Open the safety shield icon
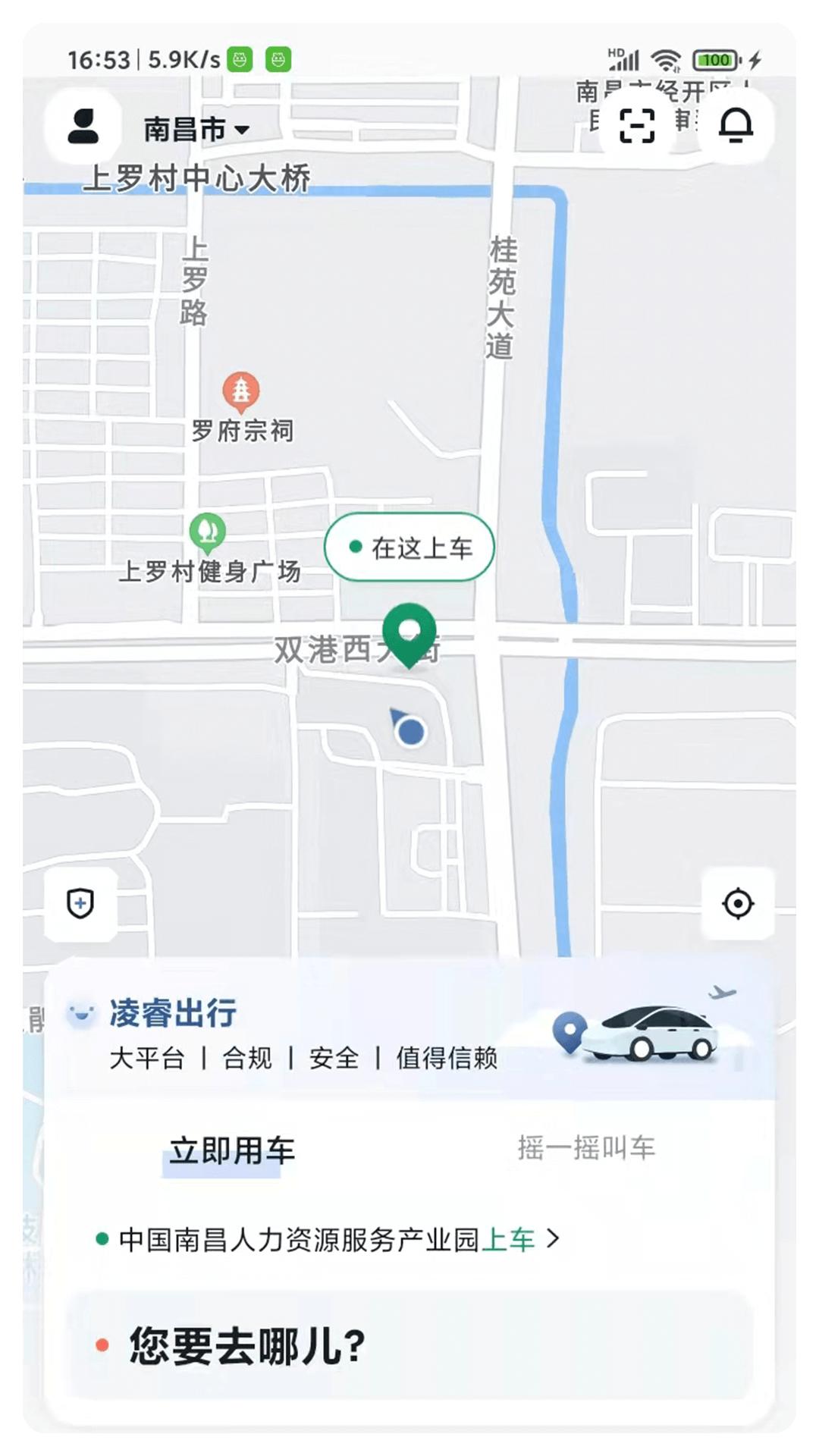819x1456 pixels. point(81,904)
